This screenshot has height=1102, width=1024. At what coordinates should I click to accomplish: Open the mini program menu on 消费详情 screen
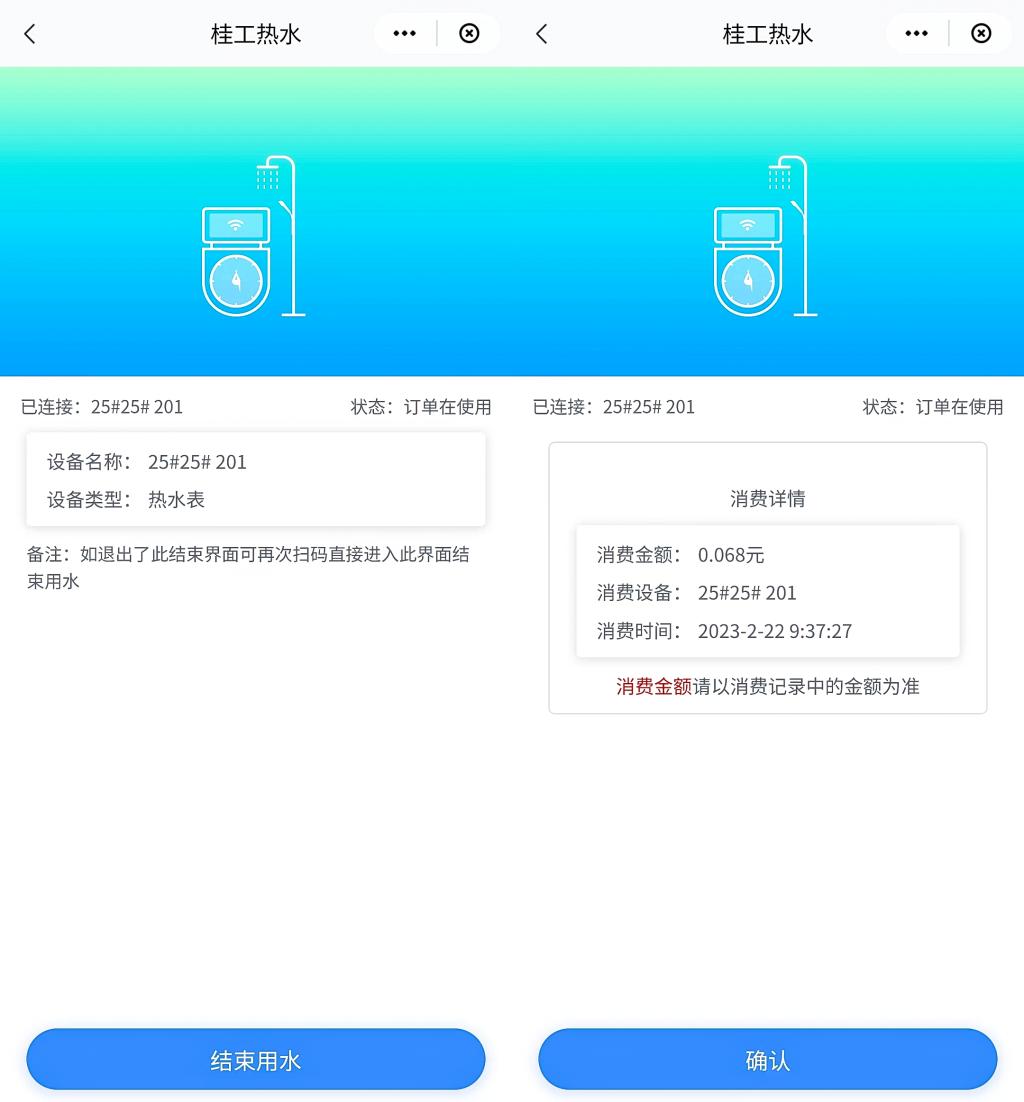(916, 34)
